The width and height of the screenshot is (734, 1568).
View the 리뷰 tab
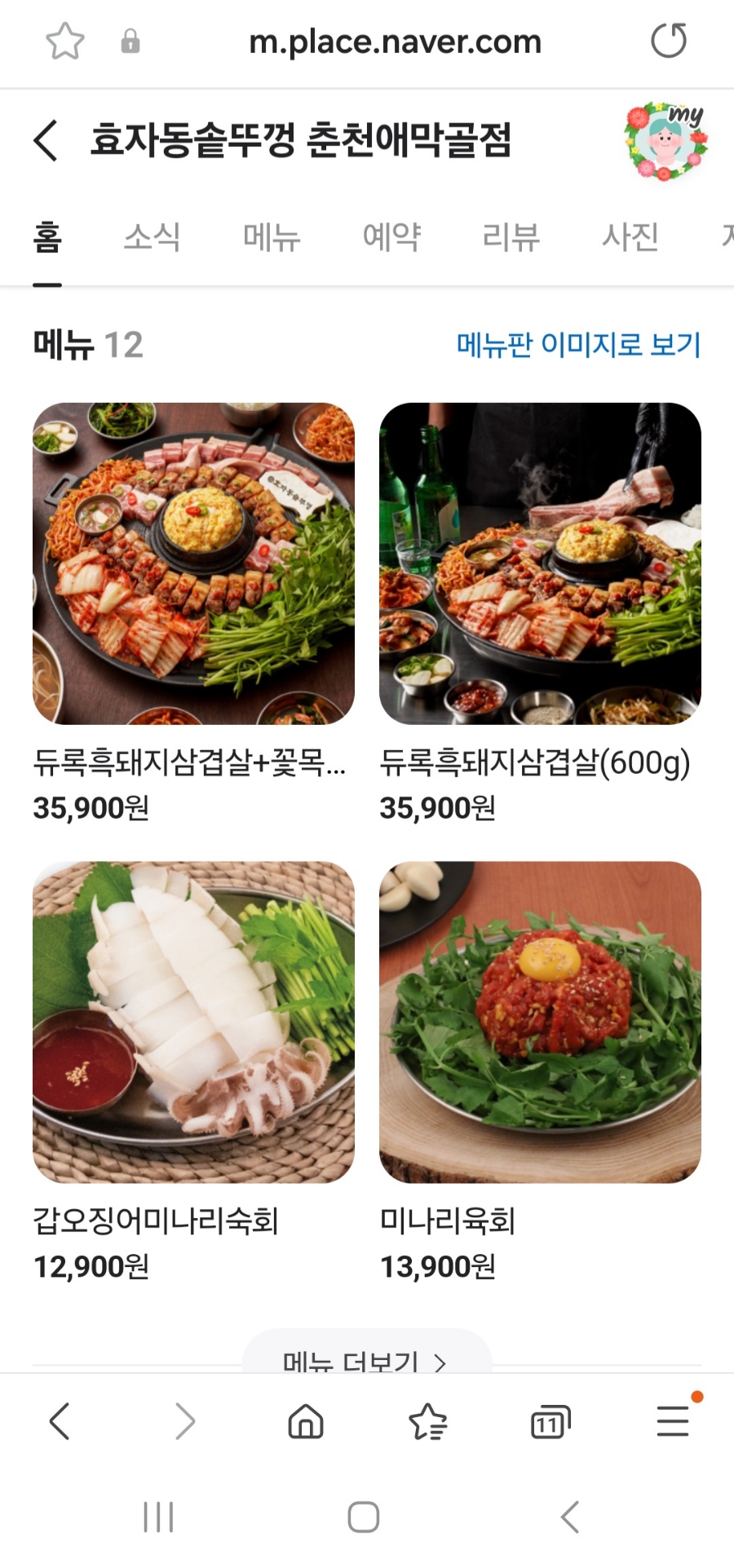(x=511, y=237)
